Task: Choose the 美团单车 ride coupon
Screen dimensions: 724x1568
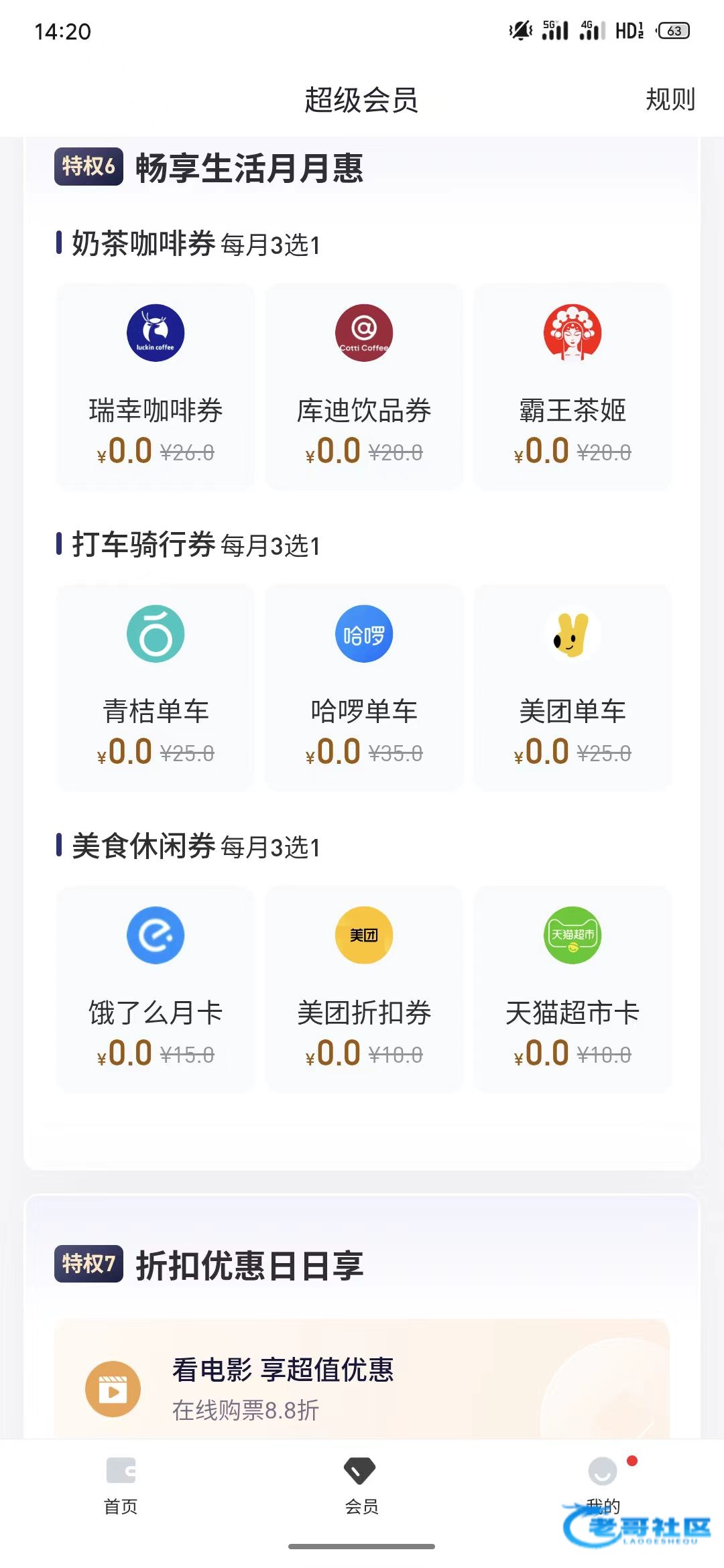Action: (572, 687)
